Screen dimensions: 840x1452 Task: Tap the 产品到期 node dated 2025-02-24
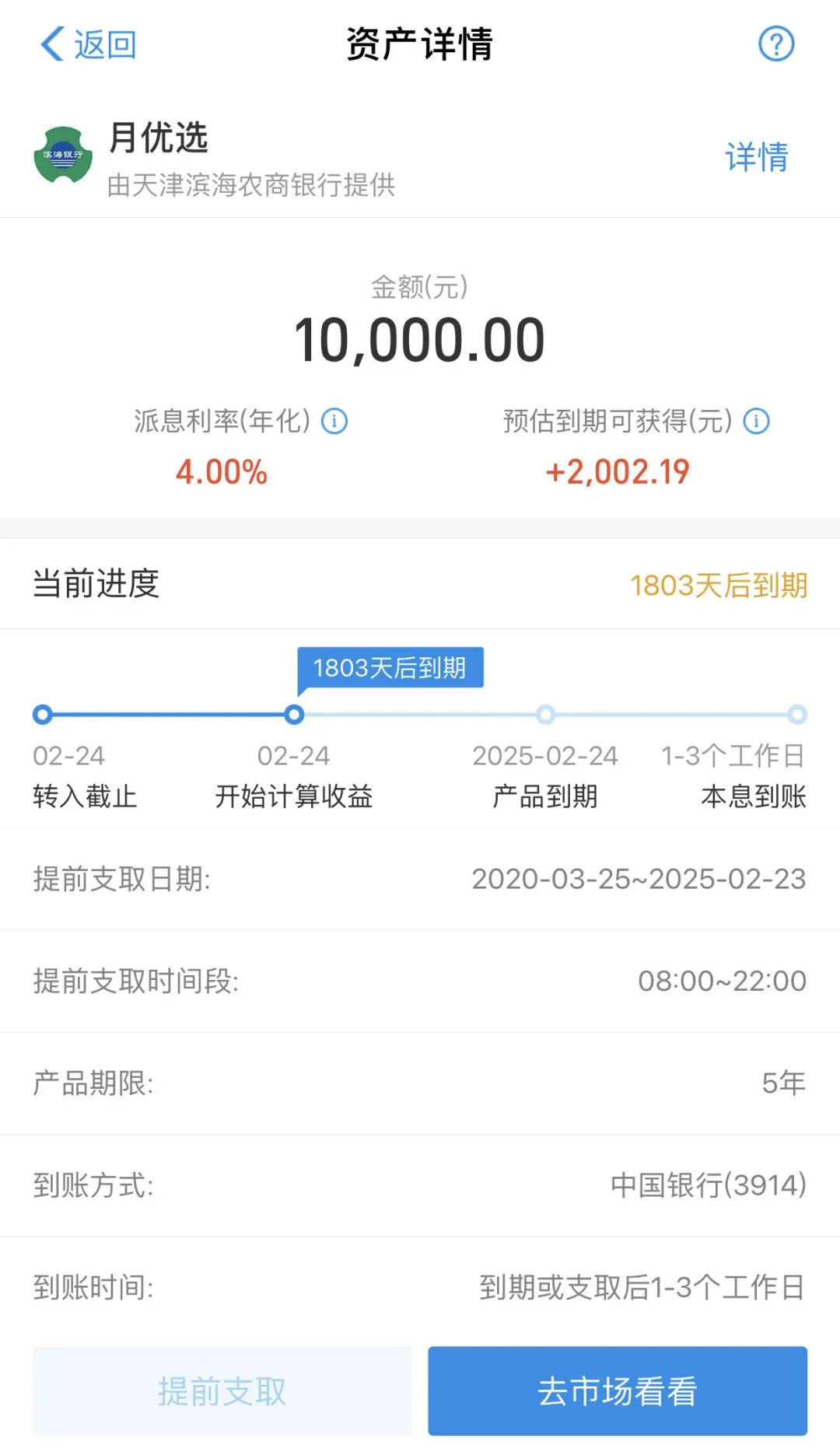[x=545, y=715]
